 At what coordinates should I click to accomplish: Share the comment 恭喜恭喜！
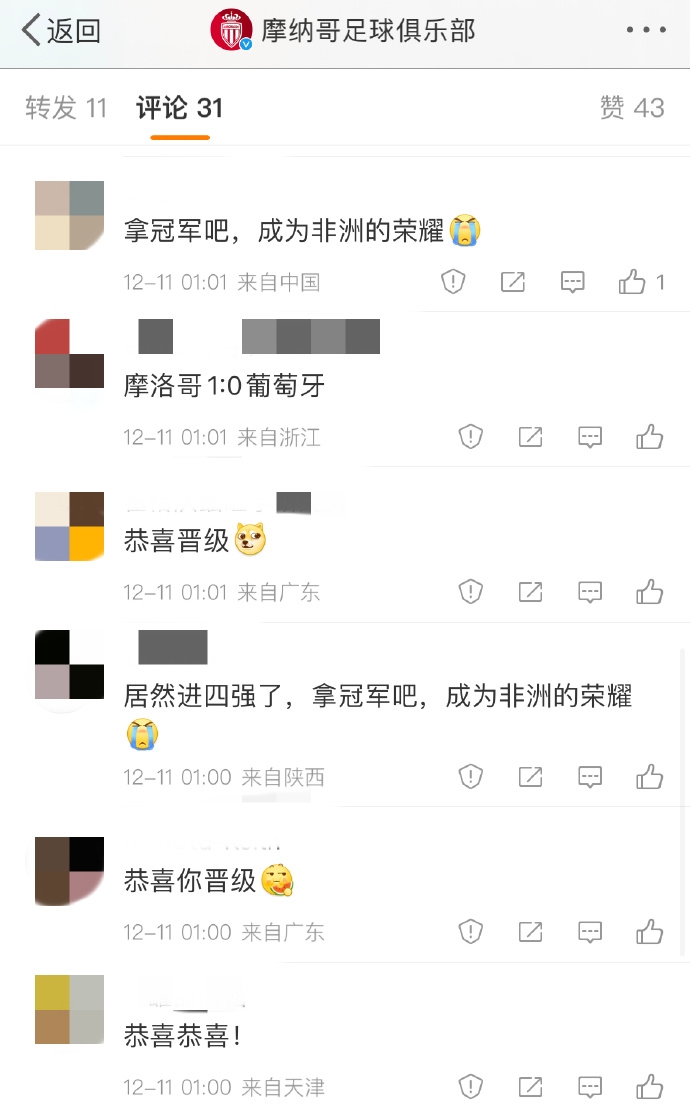(530, 1087)
